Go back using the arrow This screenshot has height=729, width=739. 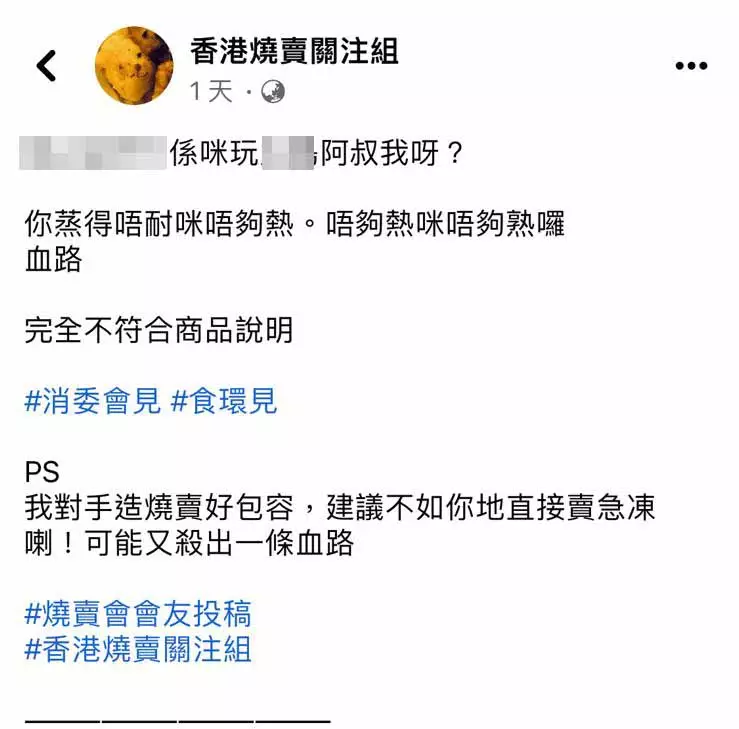pos(47,66)
